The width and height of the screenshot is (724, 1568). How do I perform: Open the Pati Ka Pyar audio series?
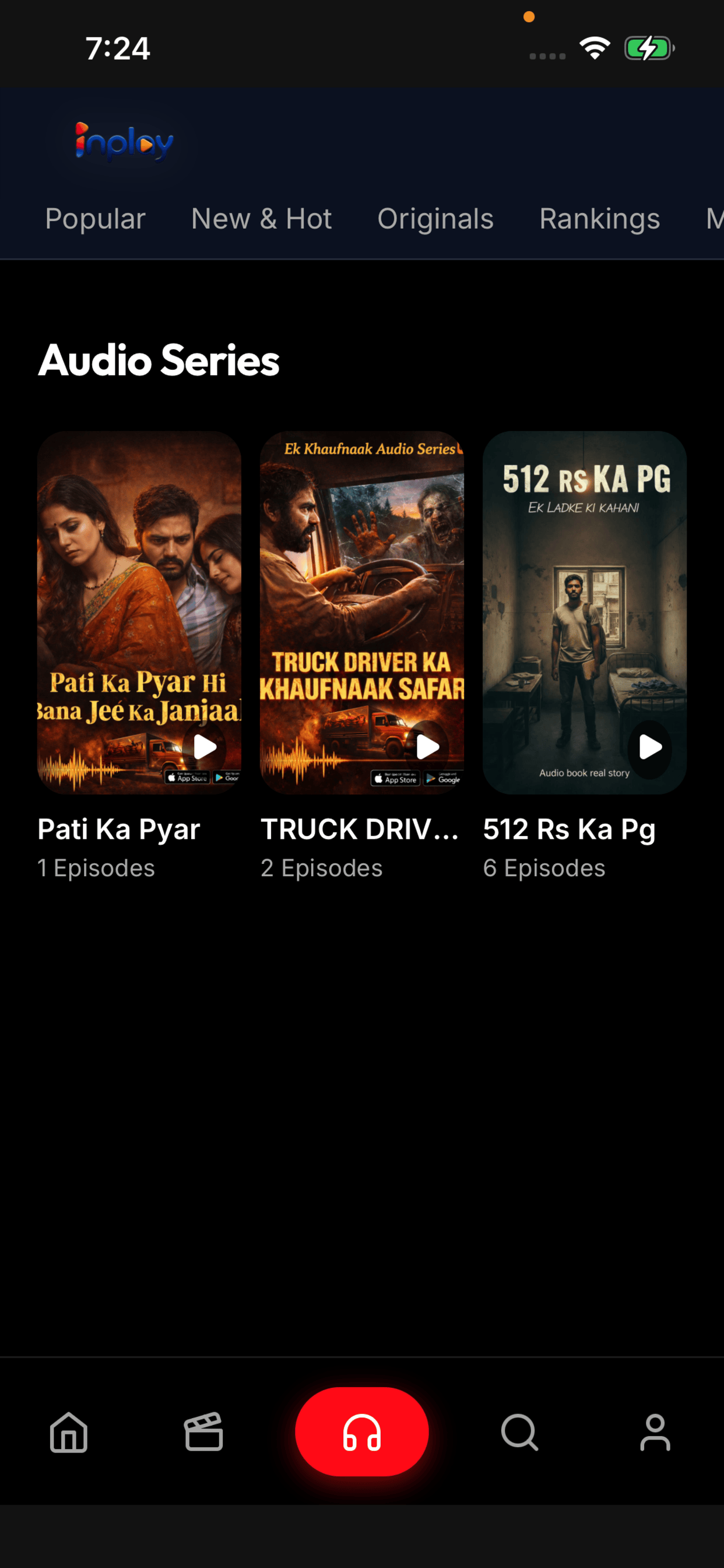tap(139, 612)
